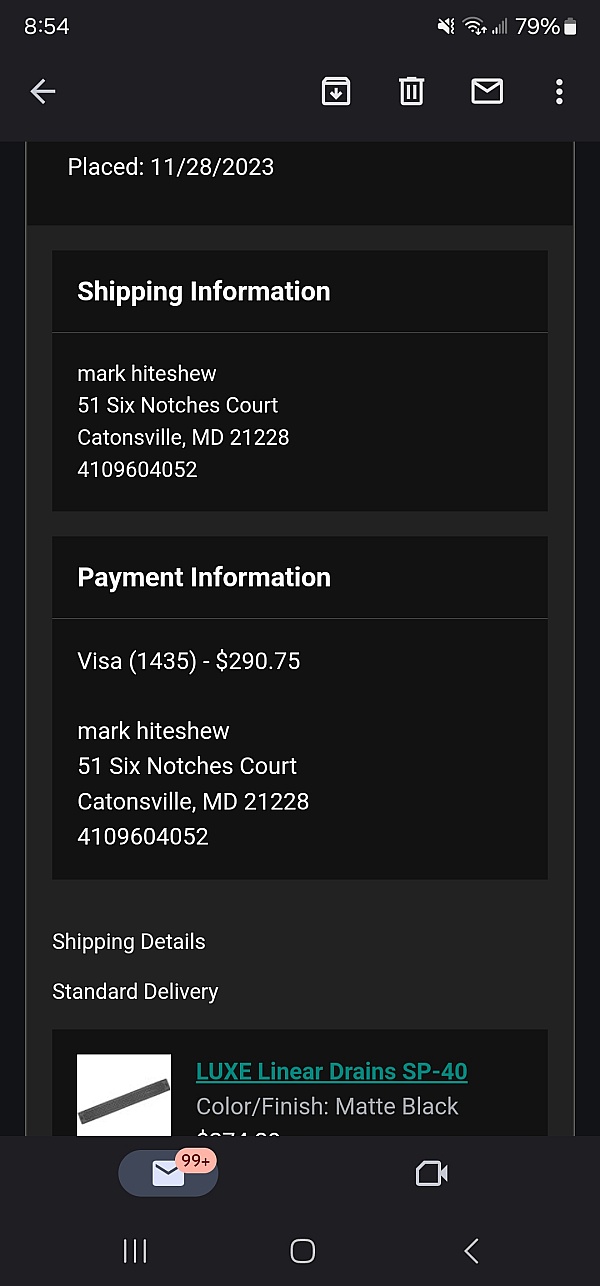600x1286 pixels.
Task: Tap the system home button
Action: point(302,1250)
